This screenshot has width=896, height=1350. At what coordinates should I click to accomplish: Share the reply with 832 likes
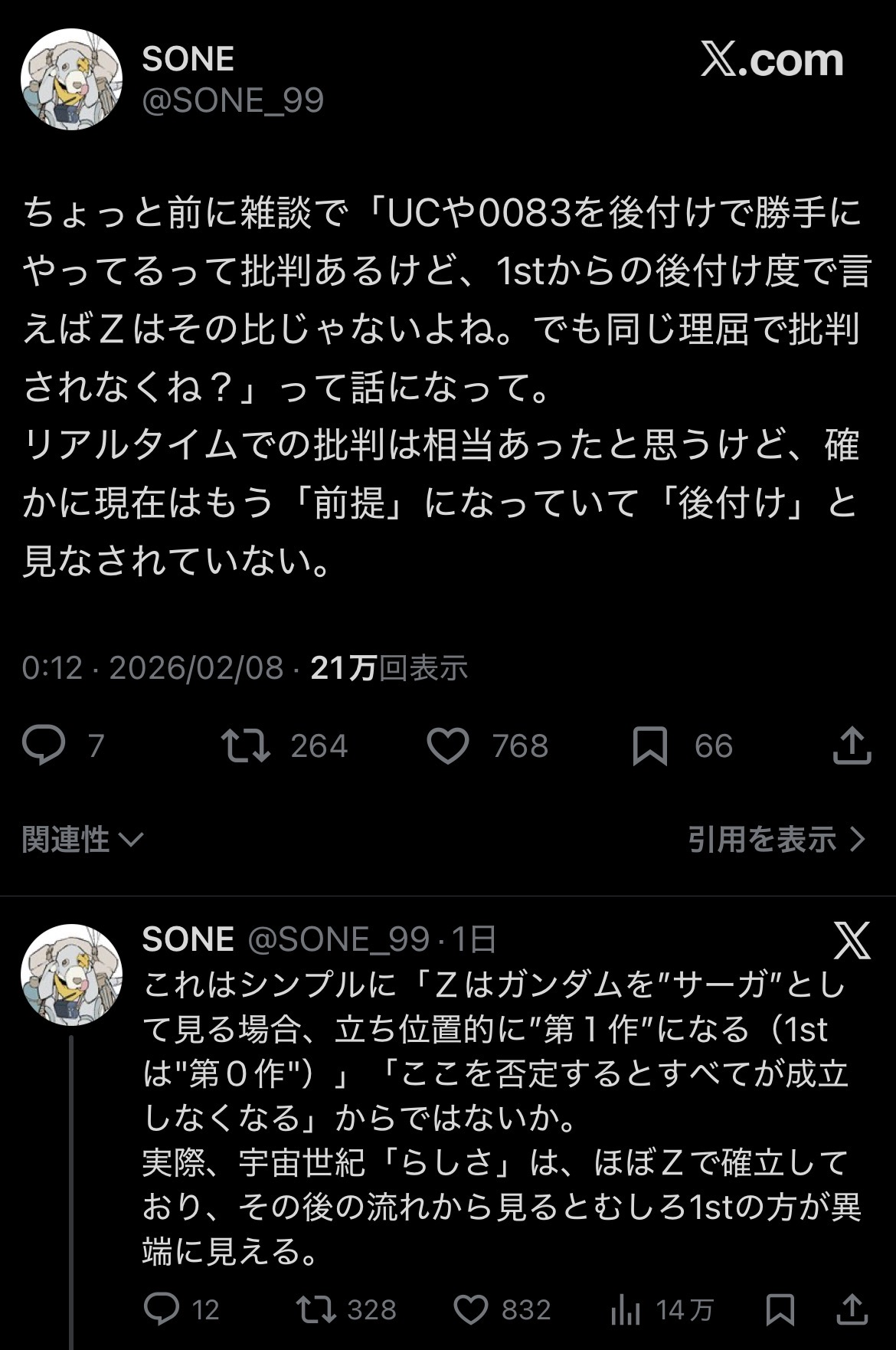(852, 1309)
